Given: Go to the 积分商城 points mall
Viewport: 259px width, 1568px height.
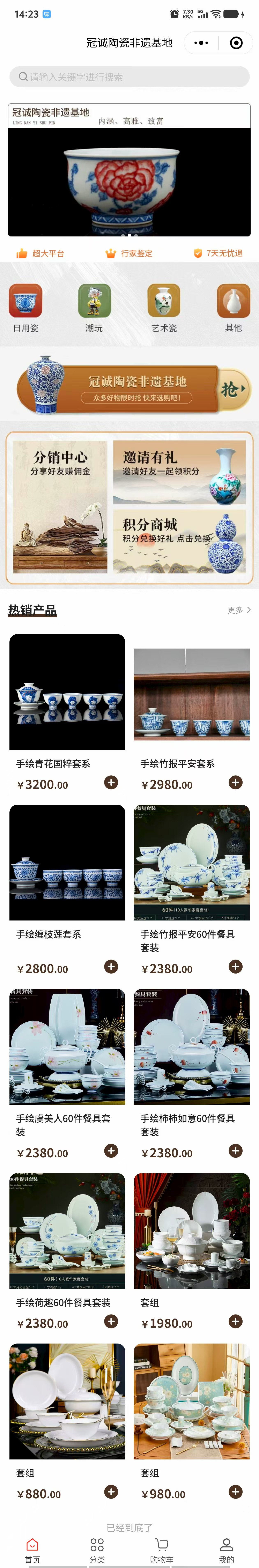Looking at the screenshot, I should point(179,541).
